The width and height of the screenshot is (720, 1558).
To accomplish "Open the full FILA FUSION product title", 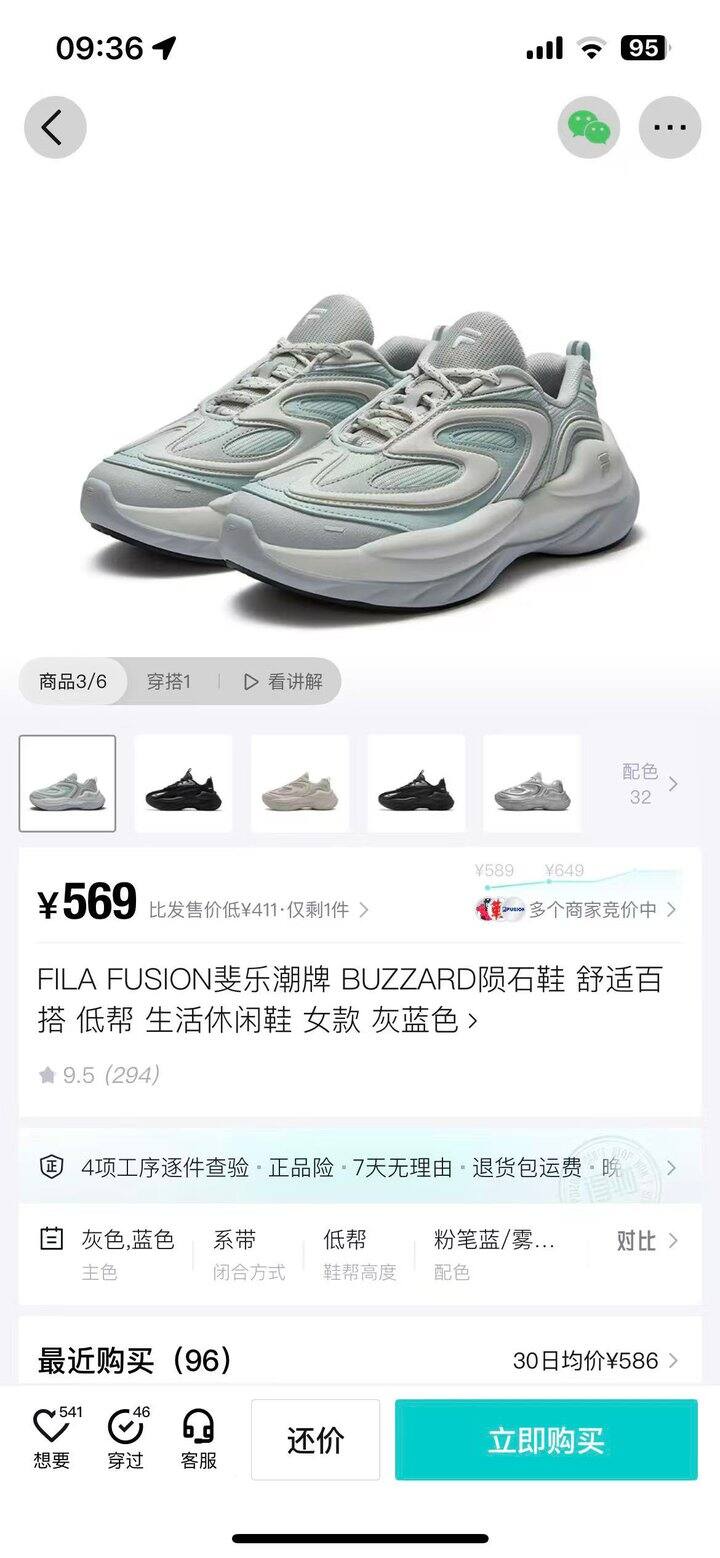I will tap(350, 999).
